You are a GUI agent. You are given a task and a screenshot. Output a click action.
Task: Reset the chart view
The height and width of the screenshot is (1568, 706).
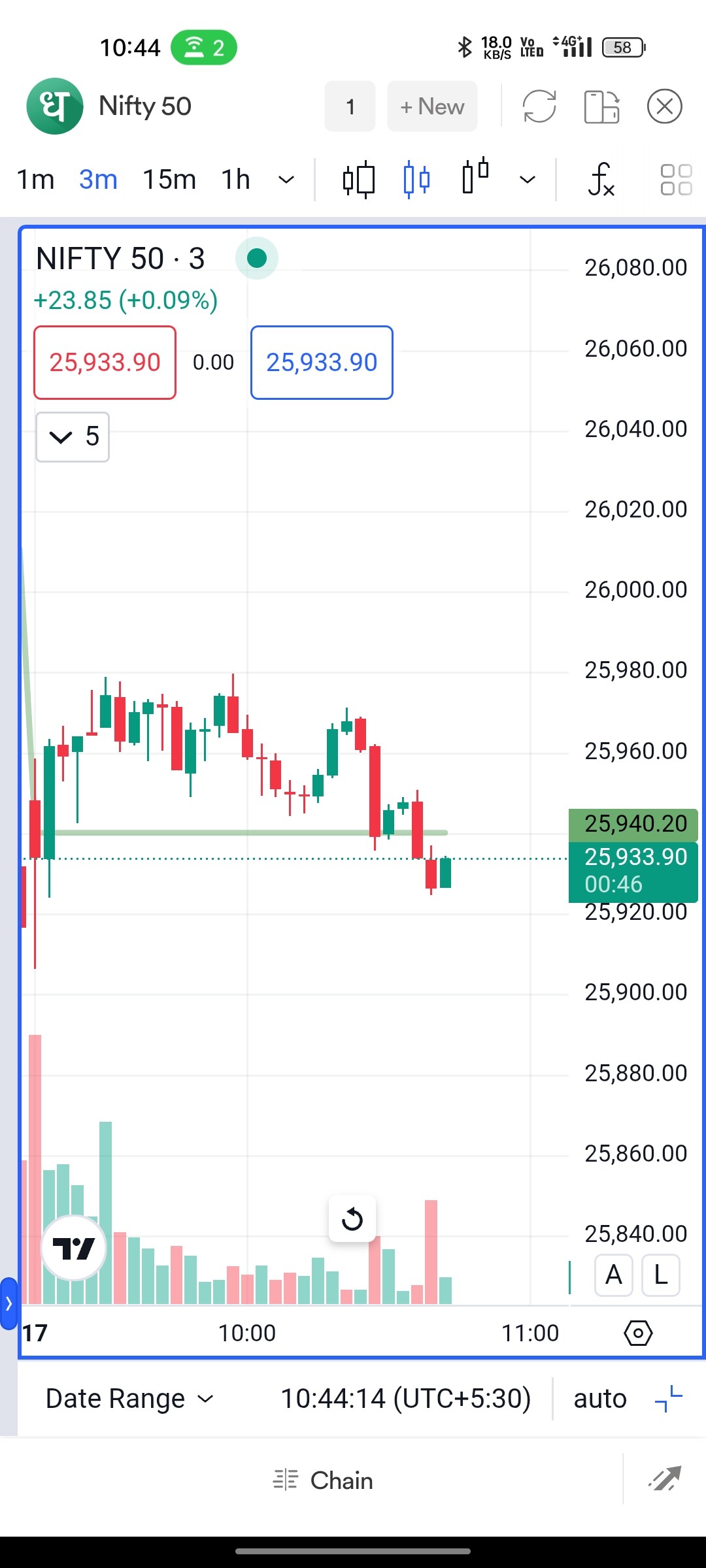[352, 1218]
